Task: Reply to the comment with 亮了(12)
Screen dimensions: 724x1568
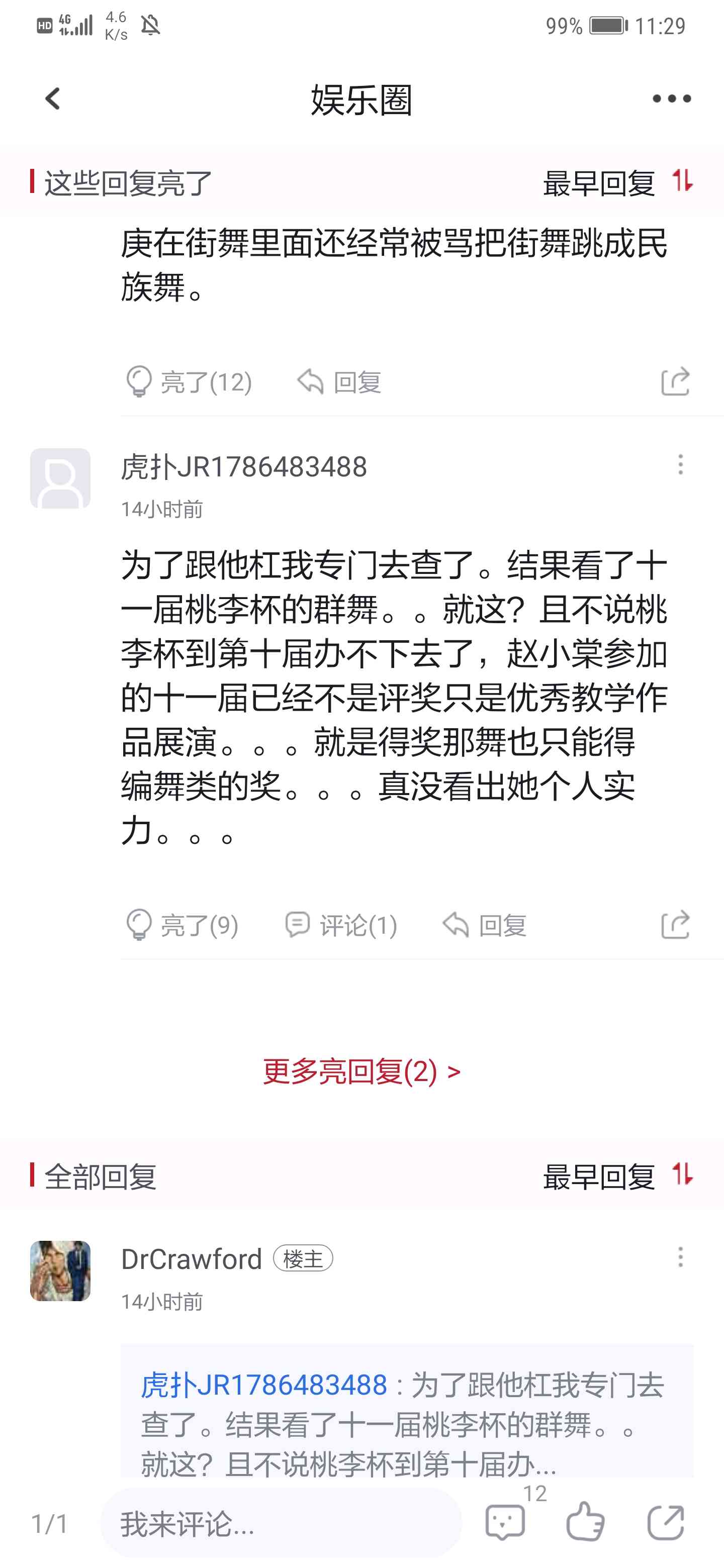Action: click(339, 381)
